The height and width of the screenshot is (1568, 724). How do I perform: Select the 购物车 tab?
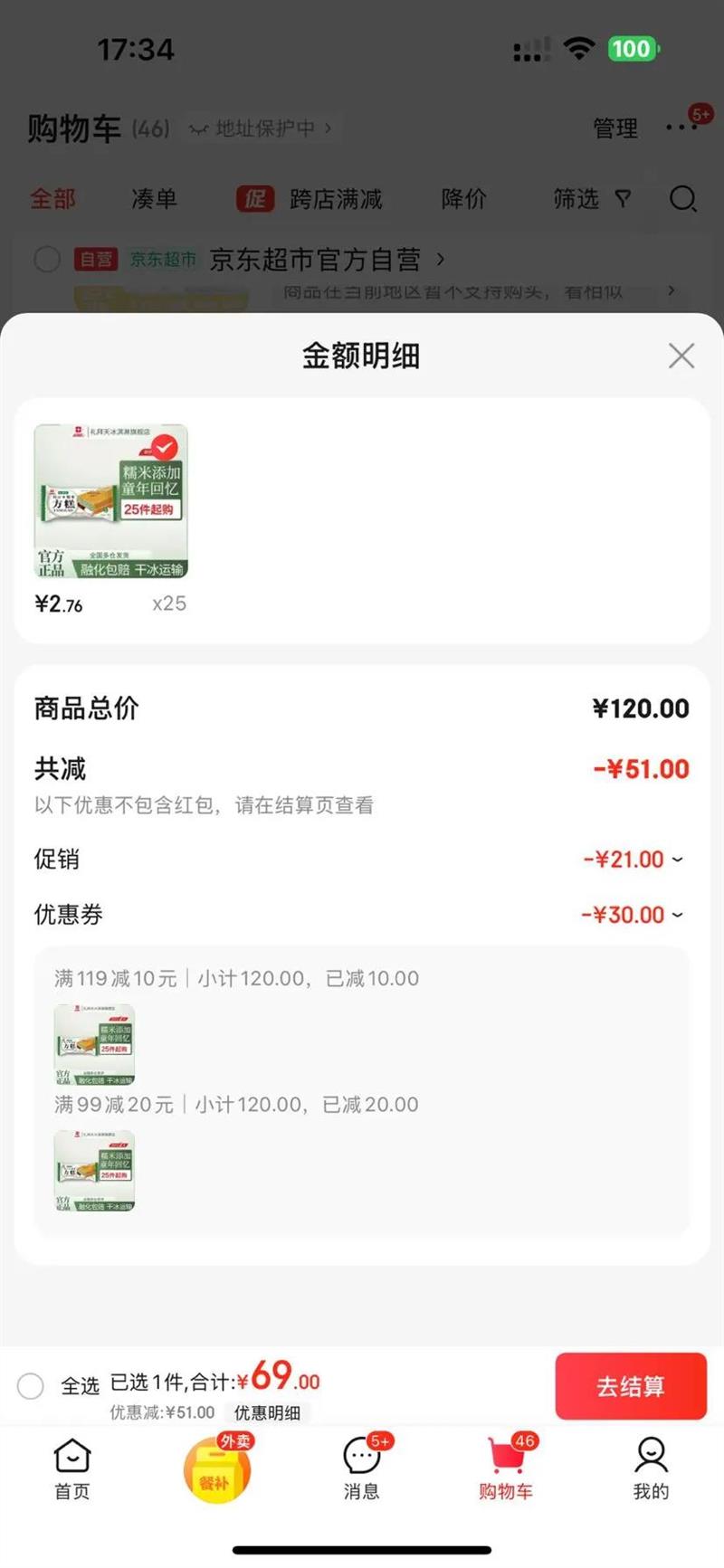(507, 1470)
